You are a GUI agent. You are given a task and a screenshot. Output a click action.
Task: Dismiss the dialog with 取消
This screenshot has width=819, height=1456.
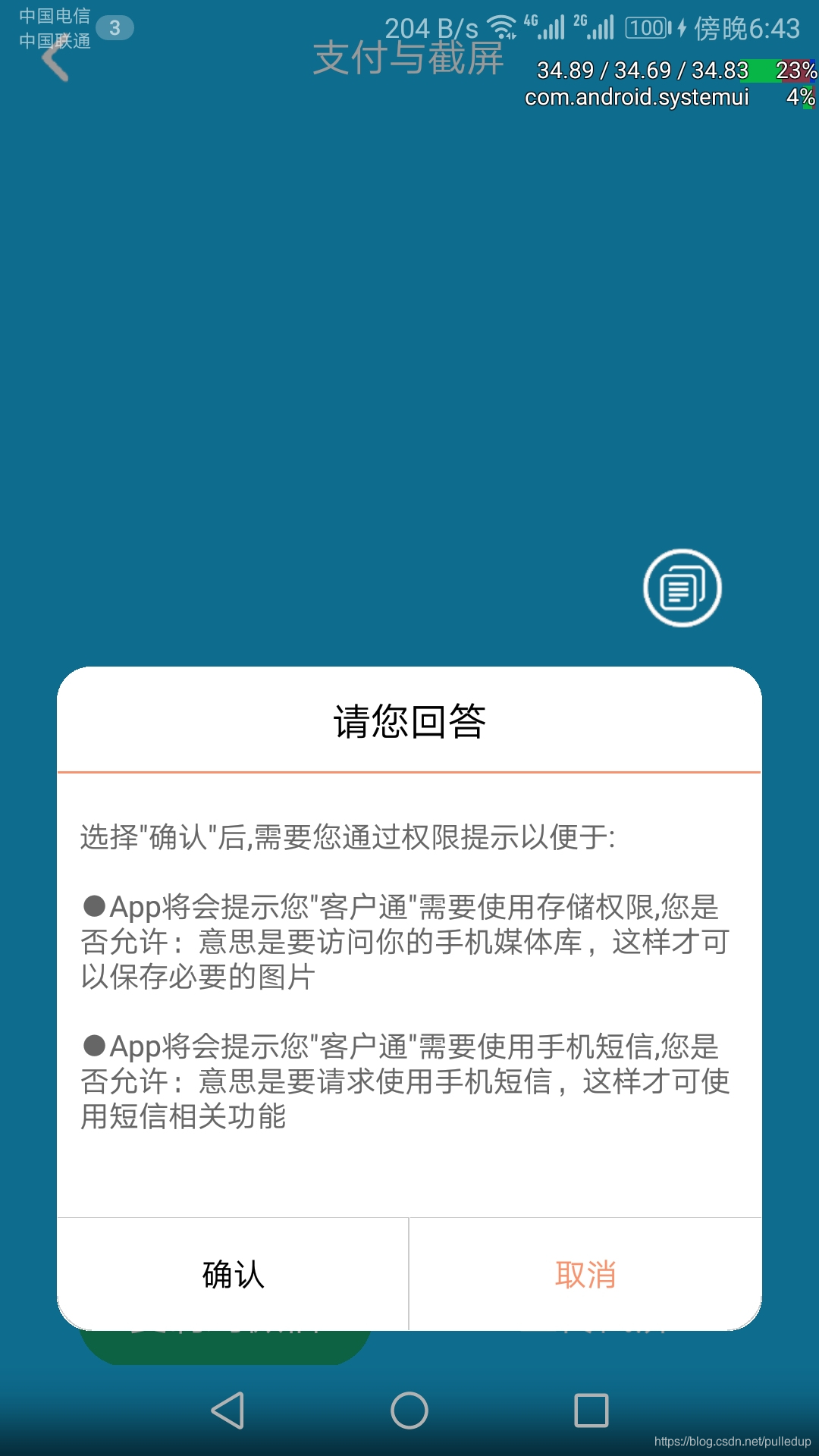click(x=585, y=1275)
